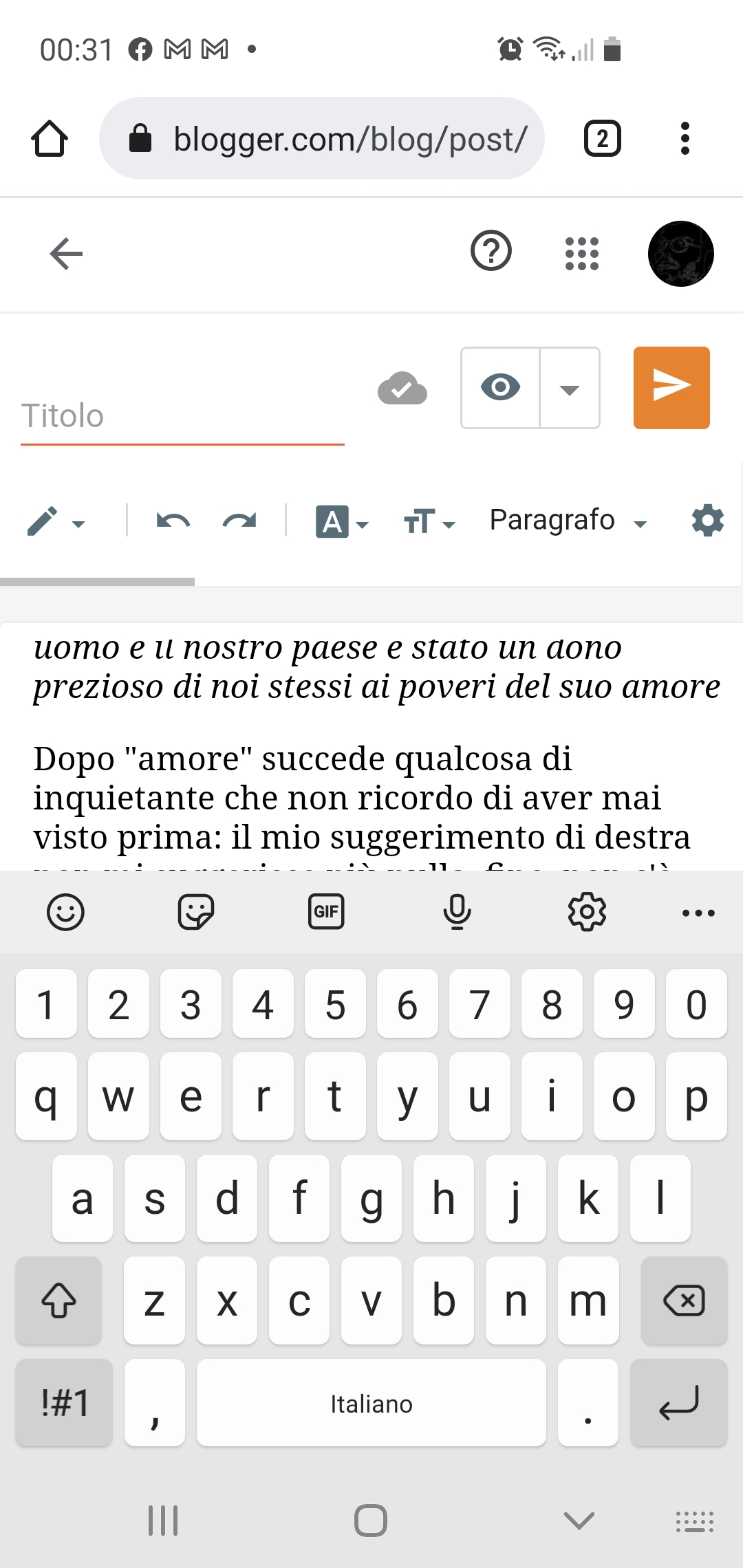Tap the blogger.com address bar
743x1568 pixels.
(x=322, y=139)
